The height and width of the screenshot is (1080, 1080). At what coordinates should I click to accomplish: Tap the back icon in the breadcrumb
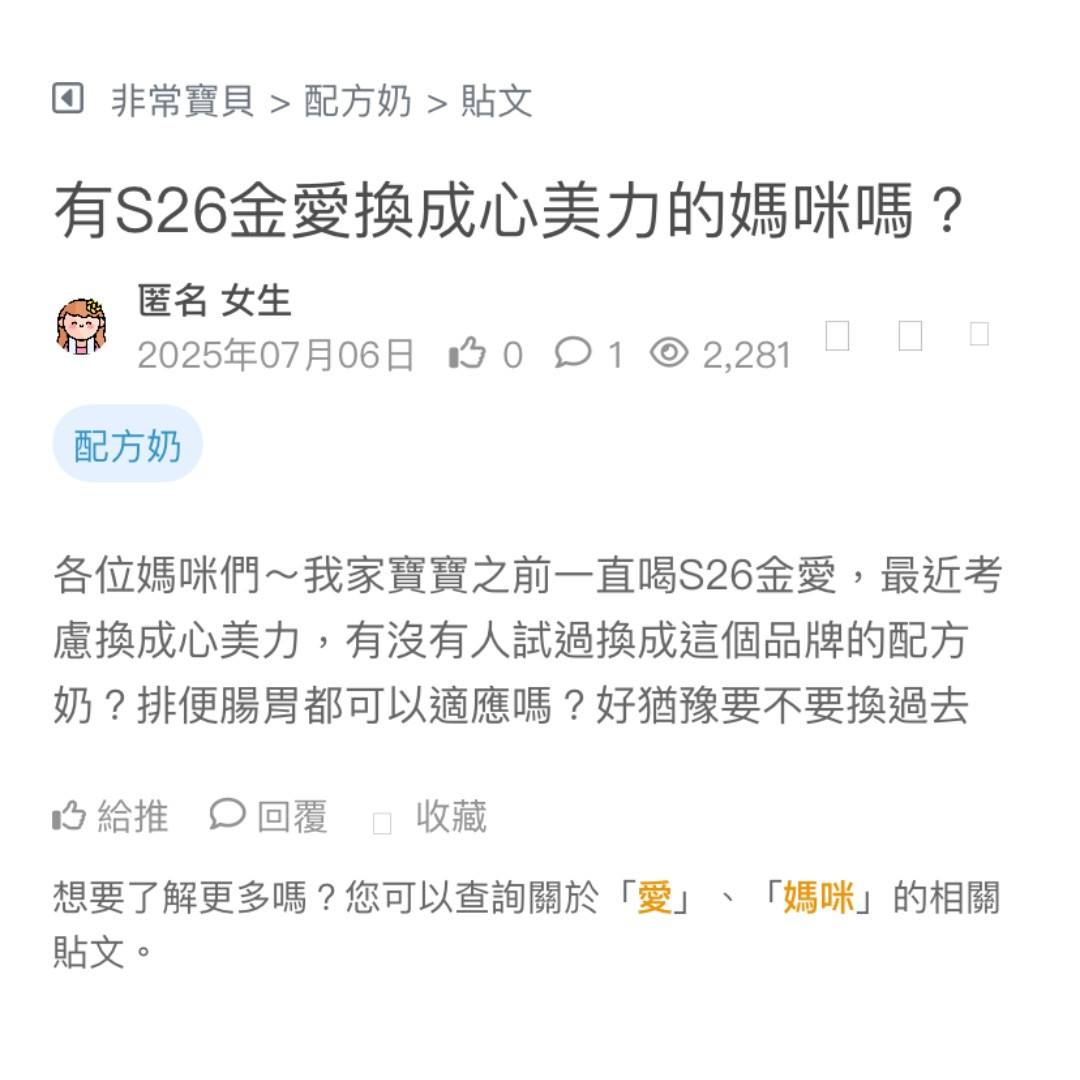click(x=67, y=99)
